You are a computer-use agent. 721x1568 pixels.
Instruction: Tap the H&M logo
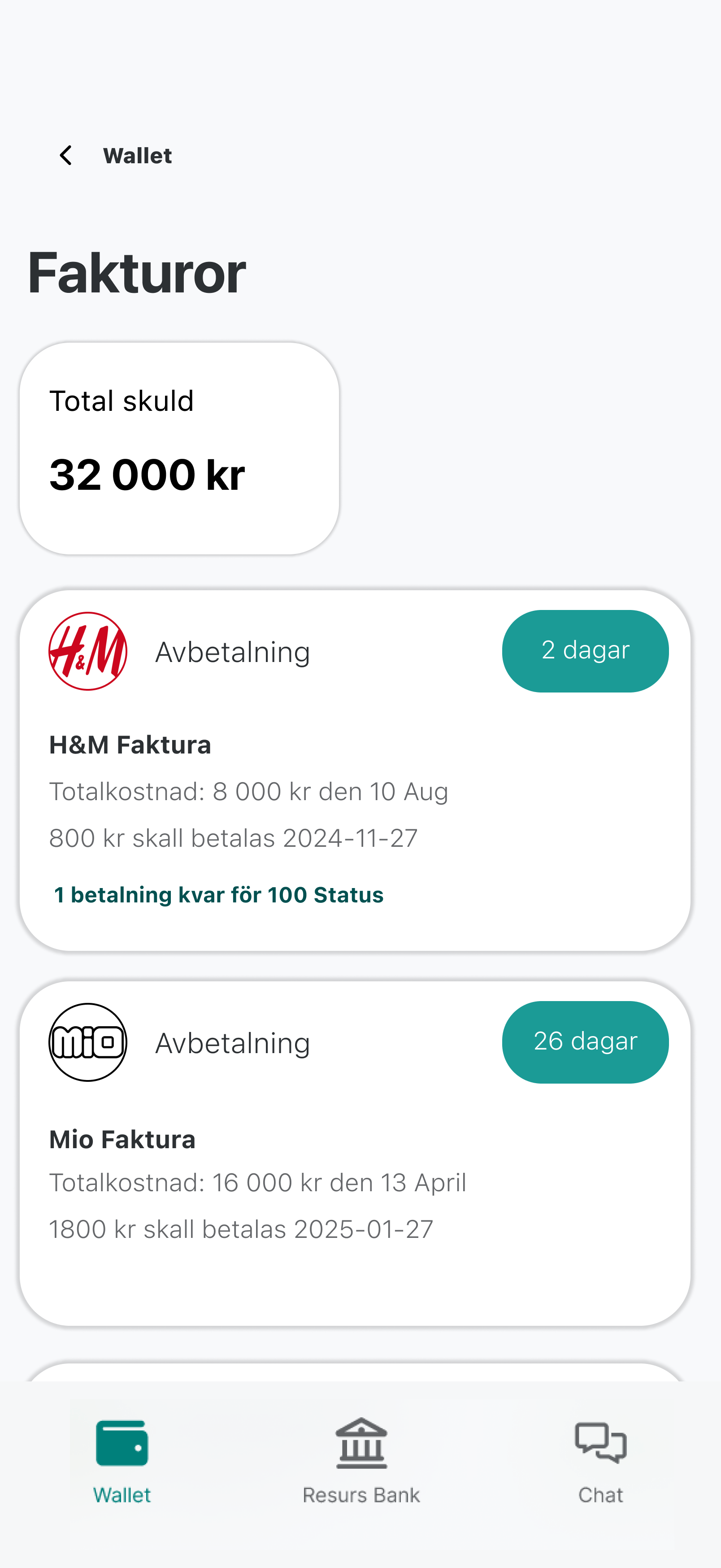tap(87, 651)
